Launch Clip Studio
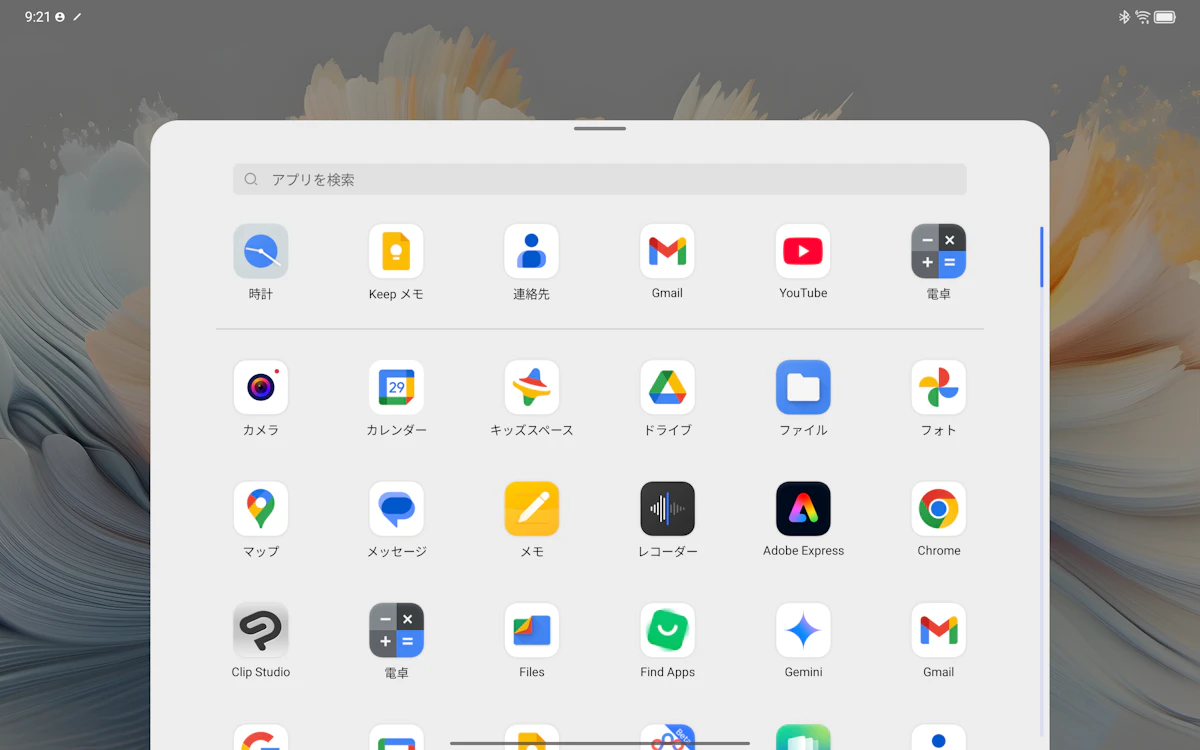 coord(261,630)
